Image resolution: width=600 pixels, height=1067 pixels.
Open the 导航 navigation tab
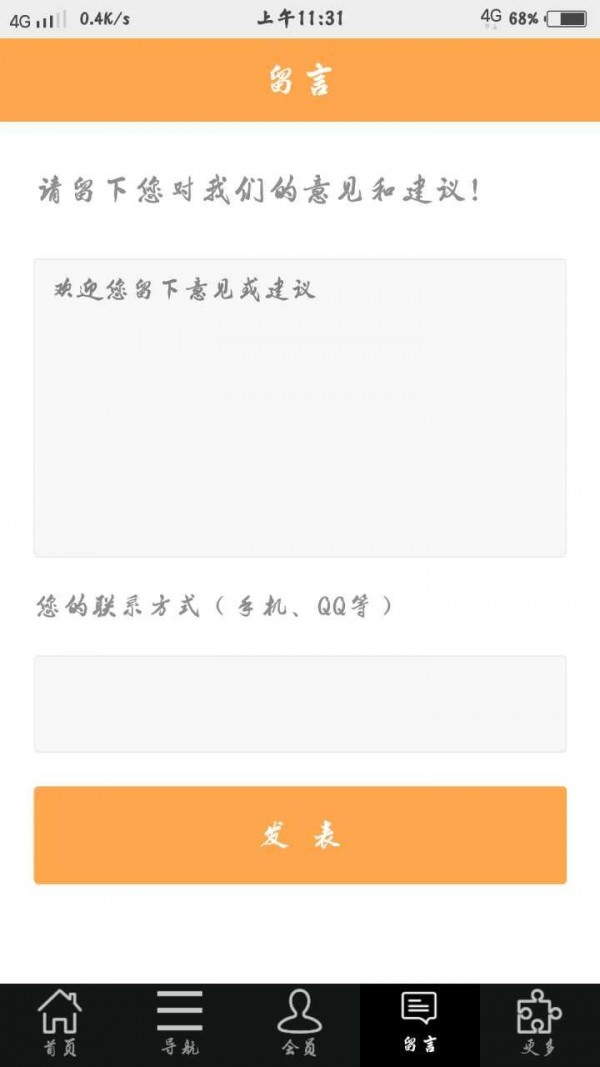(180, 1025)
